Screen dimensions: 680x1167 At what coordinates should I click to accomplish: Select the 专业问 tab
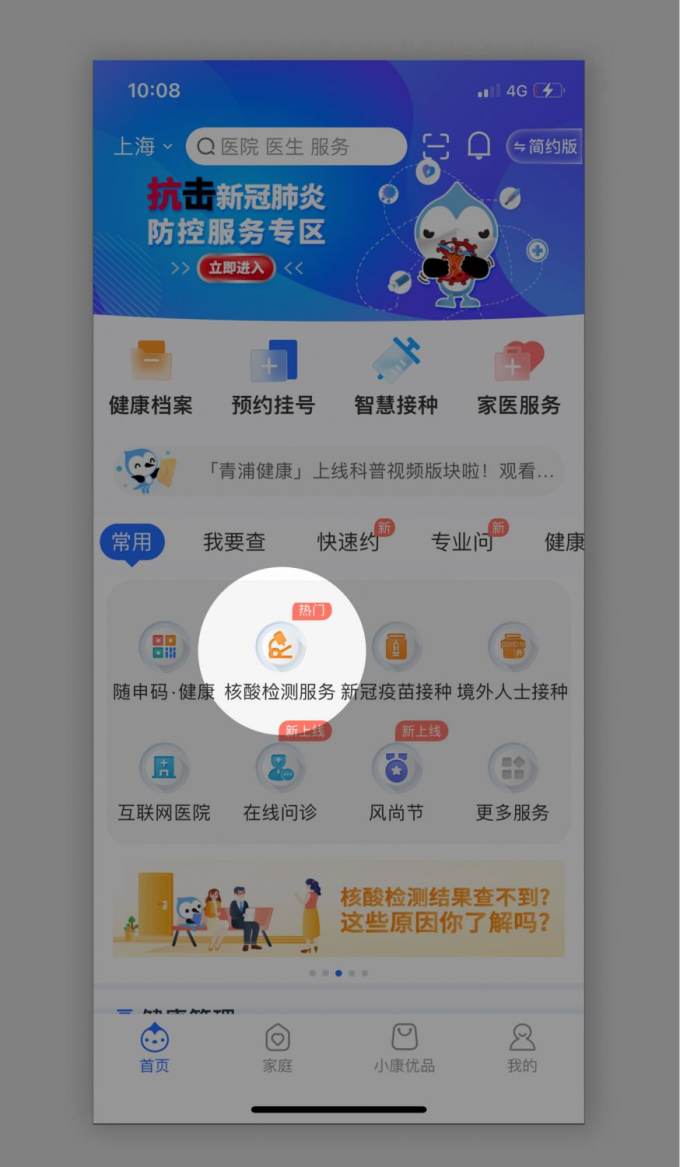click(x=461, y=542)
